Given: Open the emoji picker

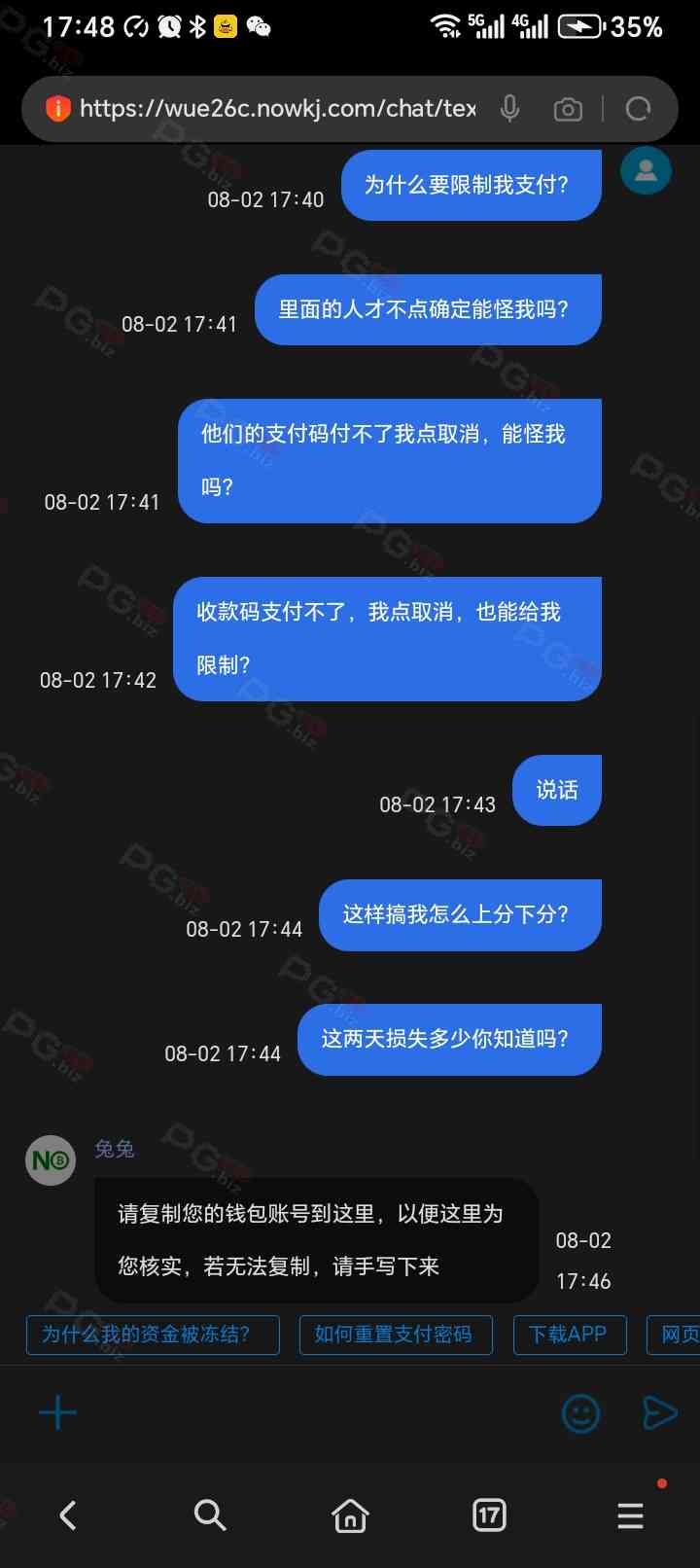Looking at the screenshot, I should [x=581, y=1412].
